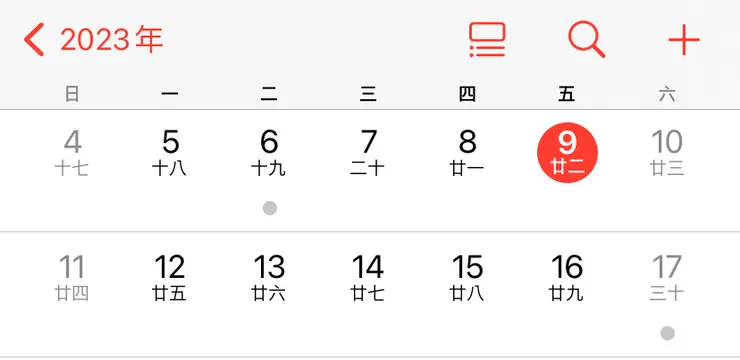The height and width of the screenshot is (360, 740).
Task: Open the calendar search
Action: coord(587,40)
